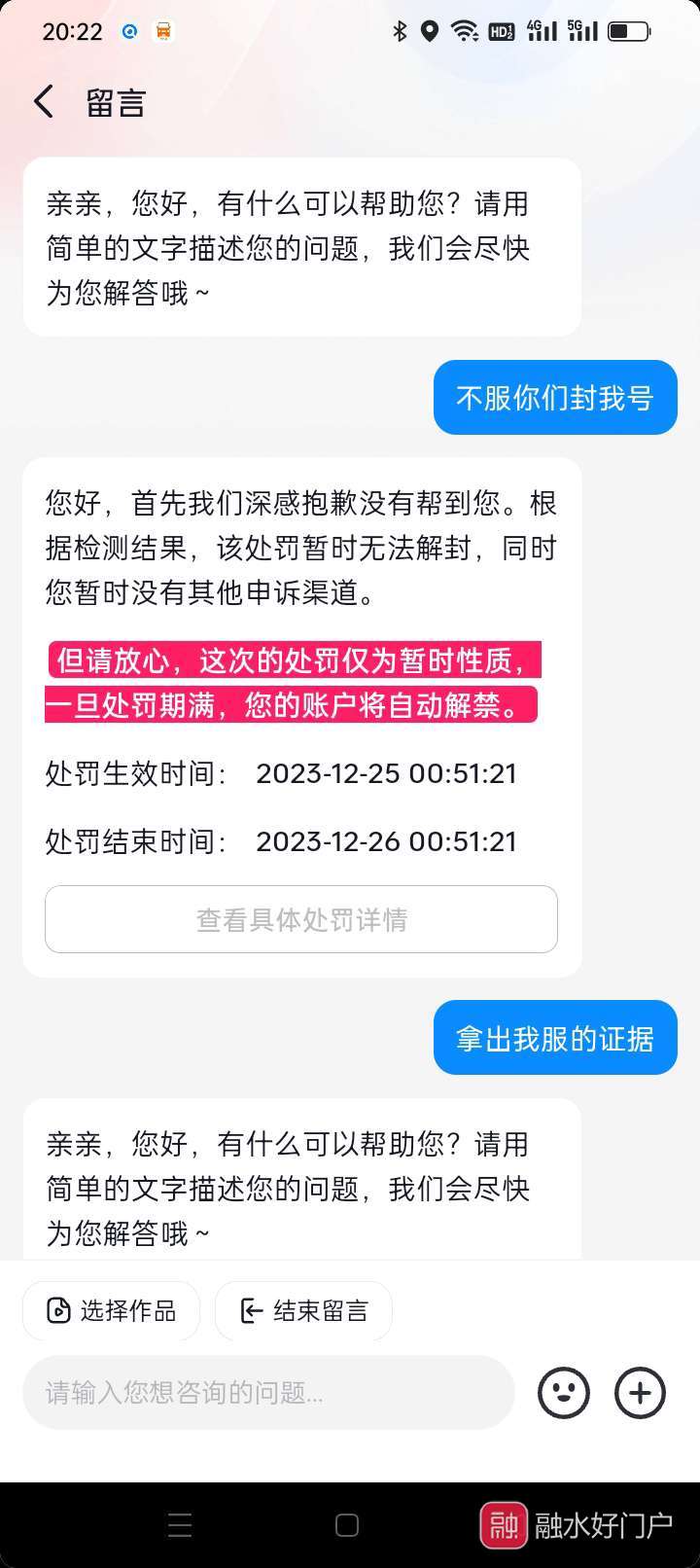This screenshot has width=700, height=1568.
Task: Tap the 选择作品 chip
Action: pyautogui.click(x=112, y=1310)
